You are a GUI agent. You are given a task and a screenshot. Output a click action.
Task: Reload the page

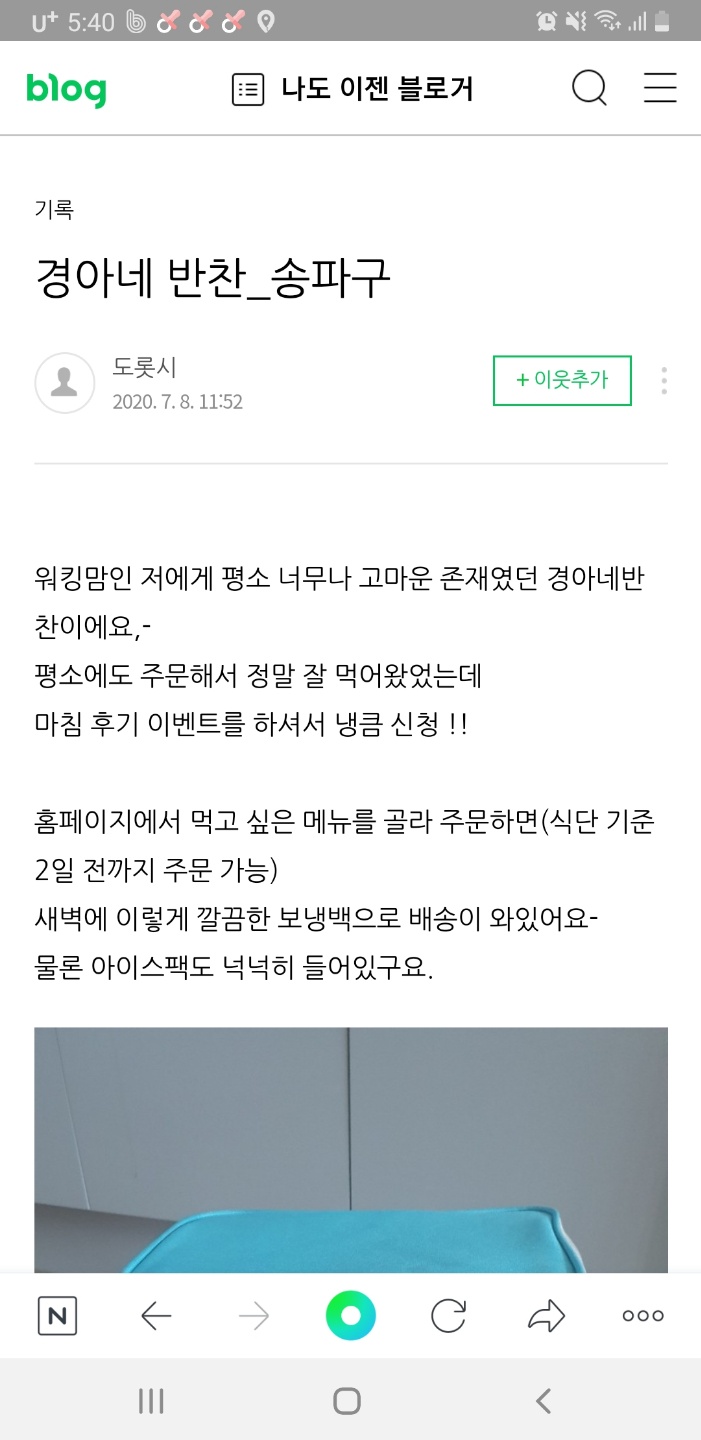pyautogui.click(x=448, y=1316)
